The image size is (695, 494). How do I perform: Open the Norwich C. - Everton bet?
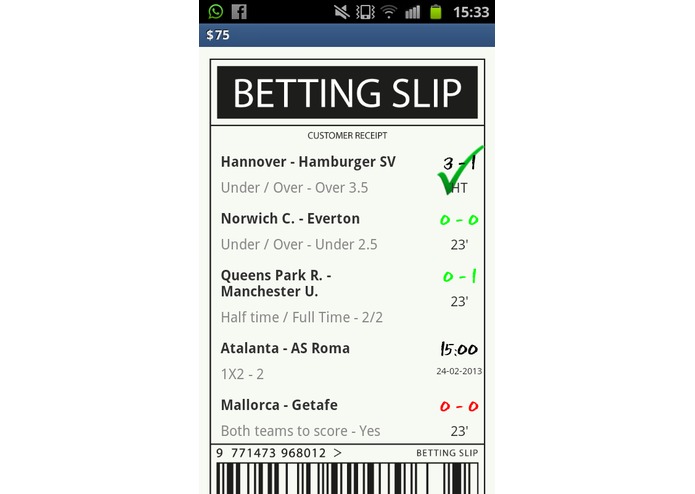pos(290,219)
